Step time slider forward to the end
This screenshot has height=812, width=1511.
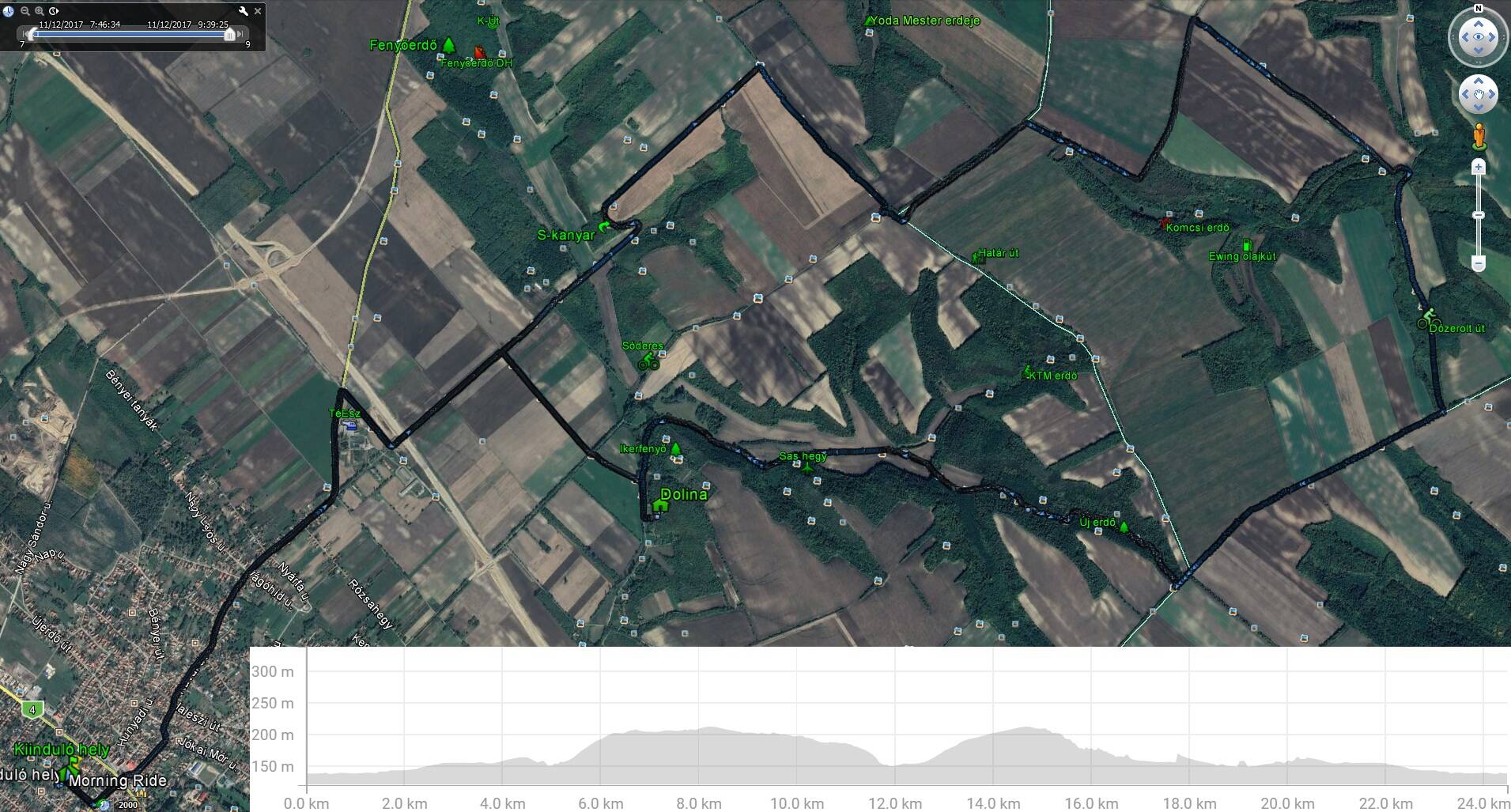tap(240, 34)
